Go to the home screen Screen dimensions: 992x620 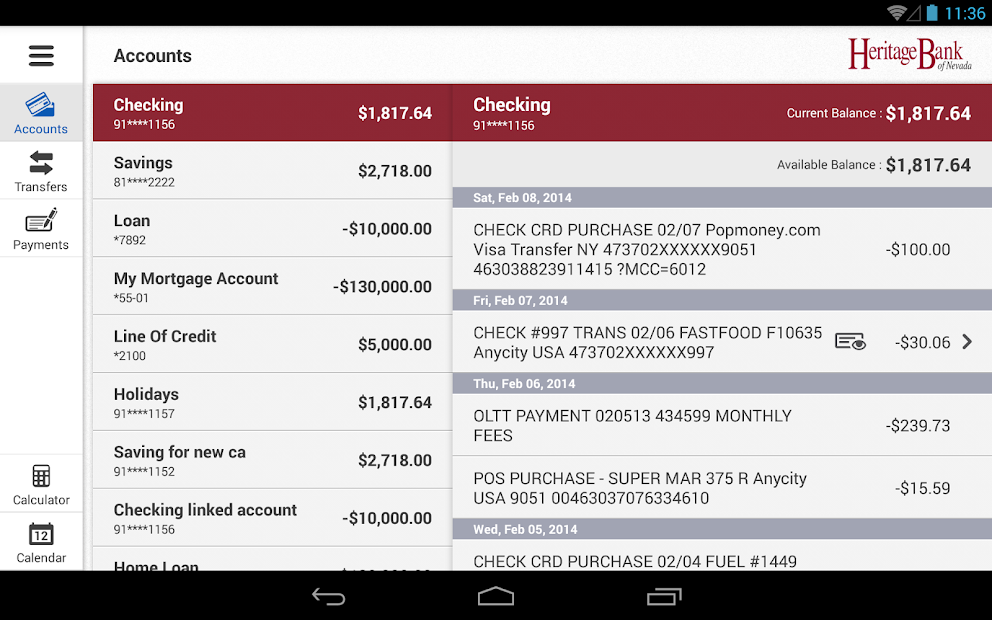[496, 597]
